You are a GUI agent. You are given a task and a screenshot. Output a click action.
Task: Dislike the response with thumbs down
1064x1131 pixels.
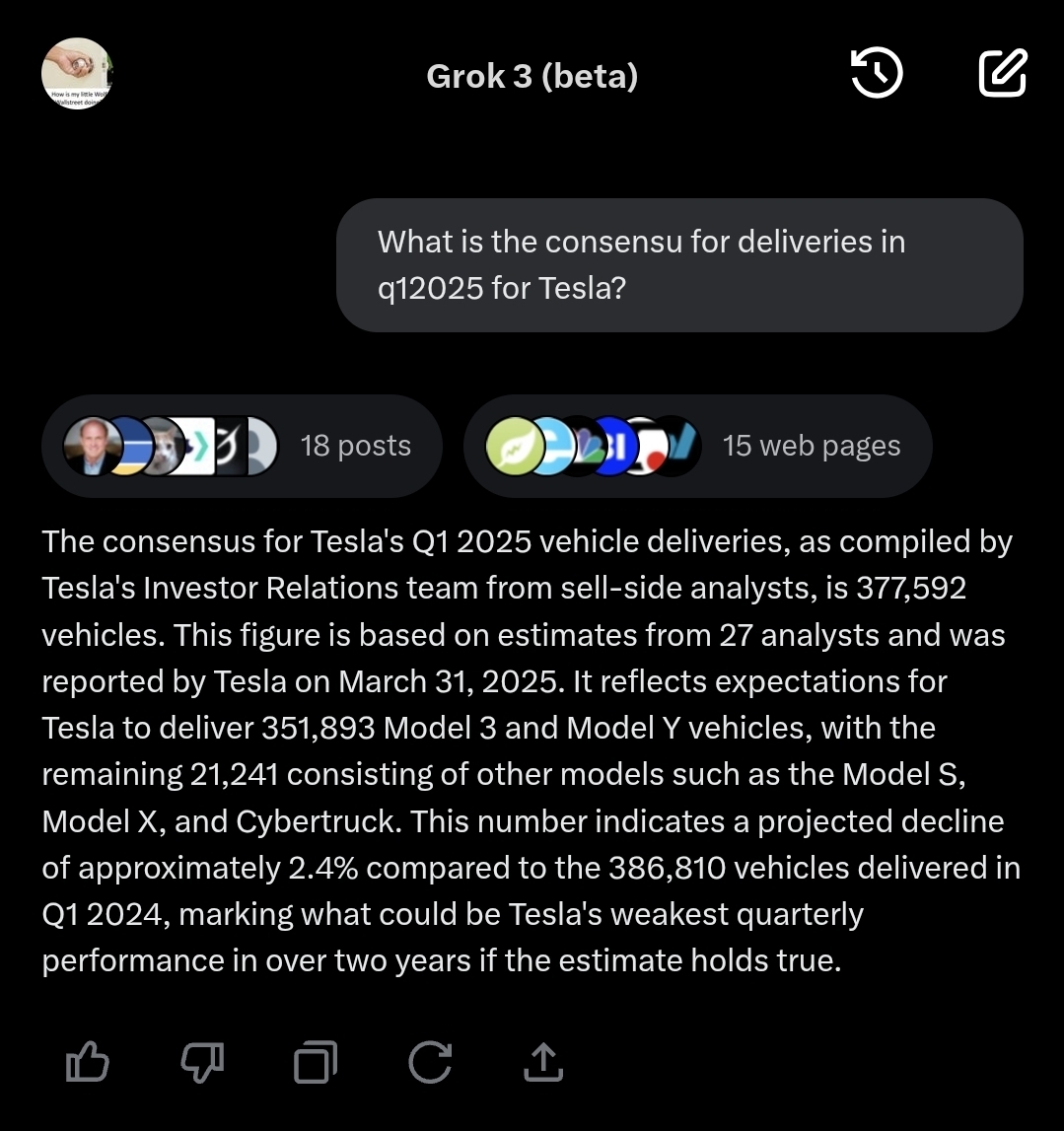pyautogui.click(x=202, y=1062)
